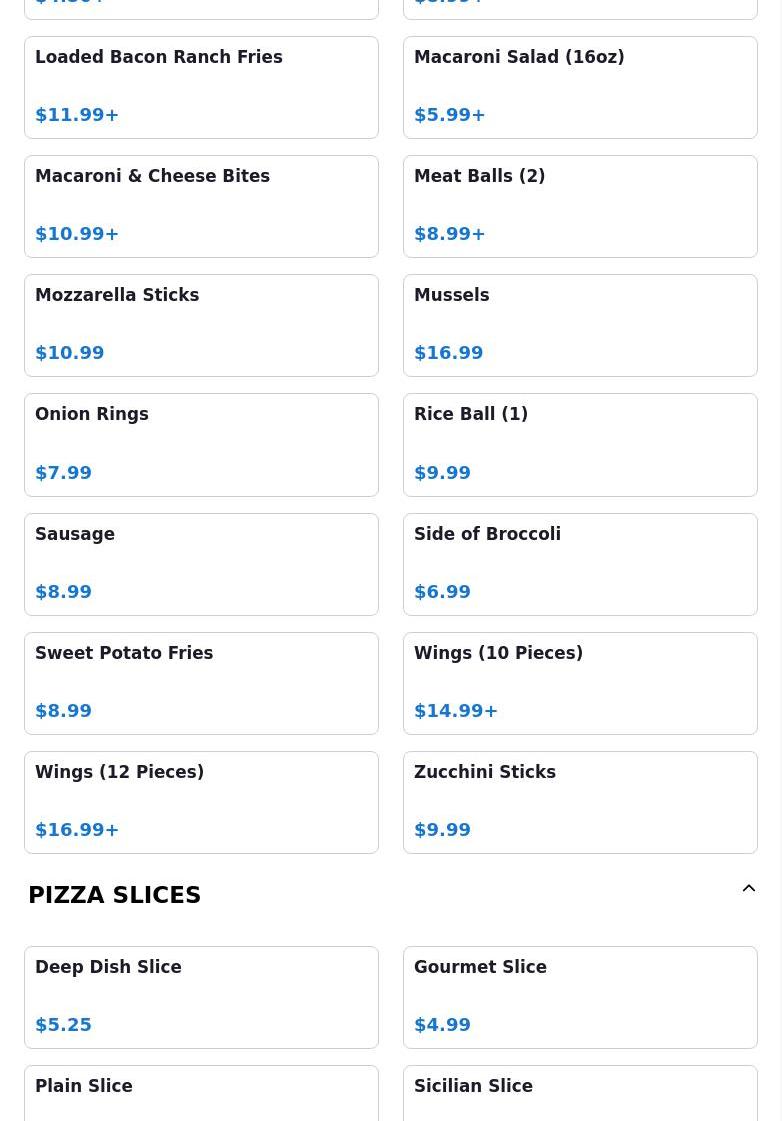View Zucchini Sticks item
Viewport: 782px width, 1121px height.
580,802
